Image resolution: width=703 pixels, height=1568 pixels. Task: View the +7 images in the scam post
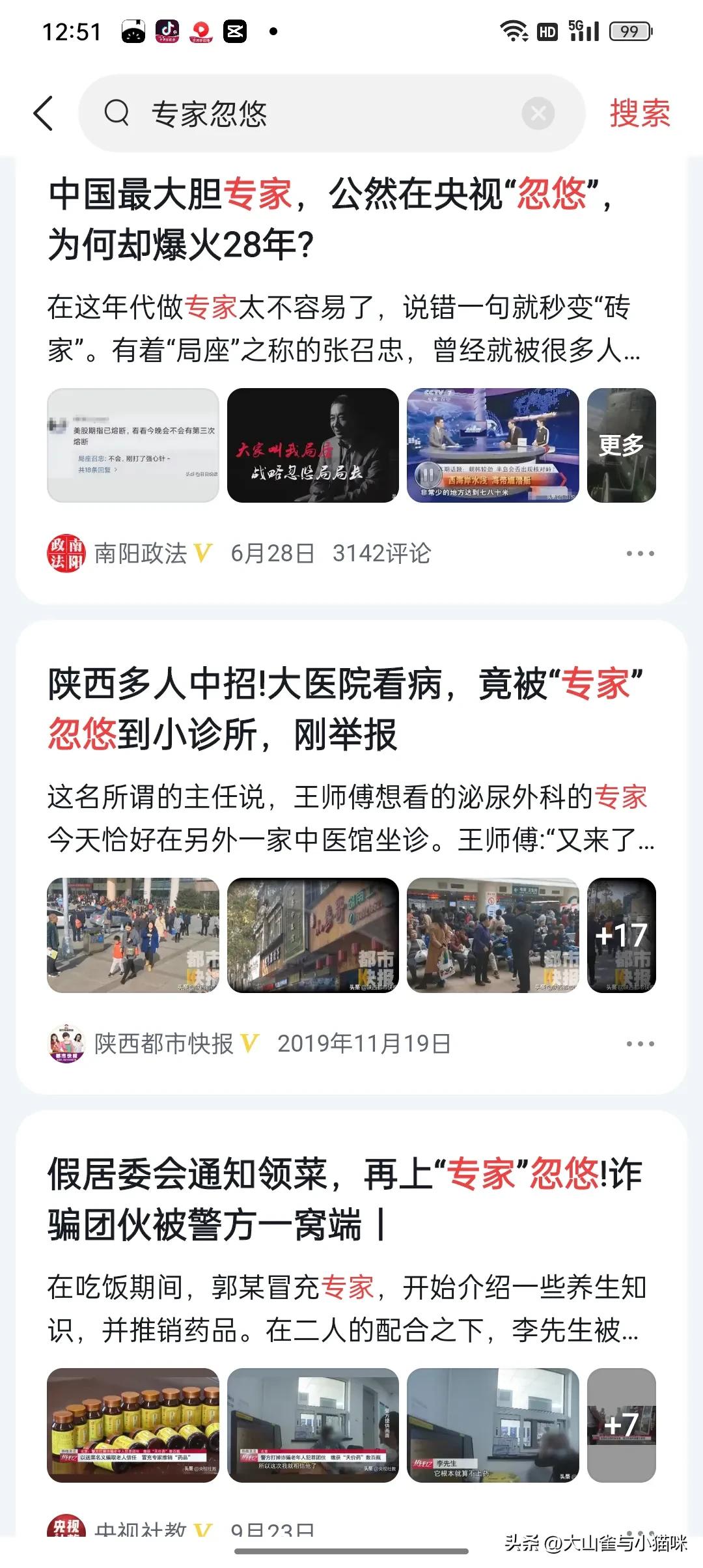(621, 1425)
